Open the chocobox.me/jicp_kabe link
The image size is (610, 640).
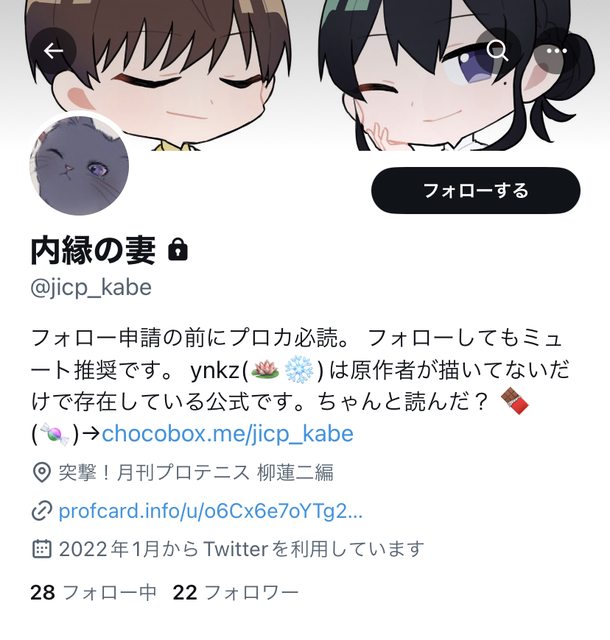227,434
